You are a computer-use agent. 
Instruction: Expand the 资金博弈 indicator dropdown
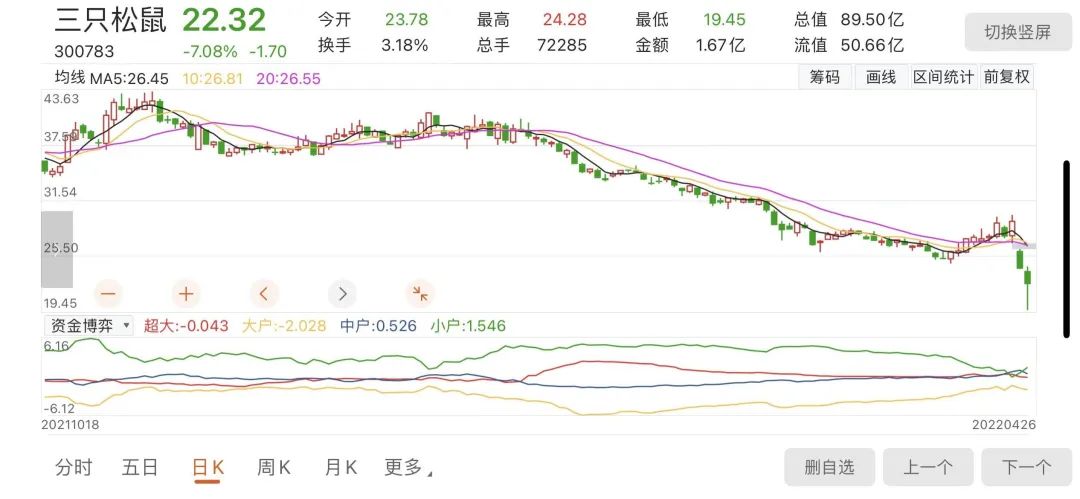88,325
